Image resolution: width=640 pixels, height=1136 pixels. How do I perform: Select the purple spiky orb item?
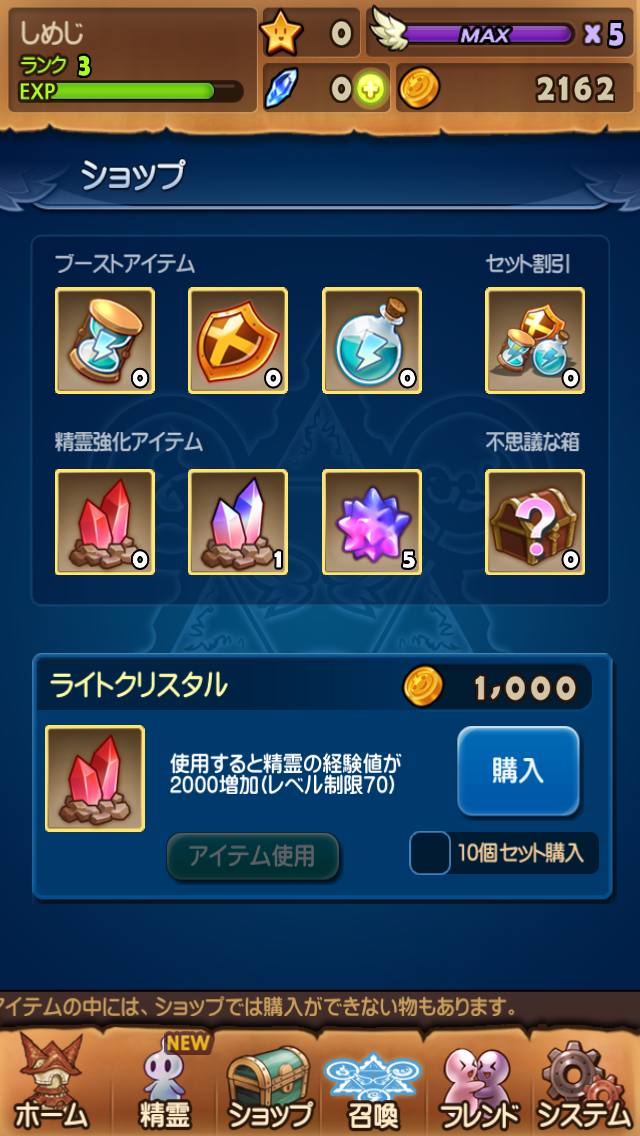[x=372, y=522]
